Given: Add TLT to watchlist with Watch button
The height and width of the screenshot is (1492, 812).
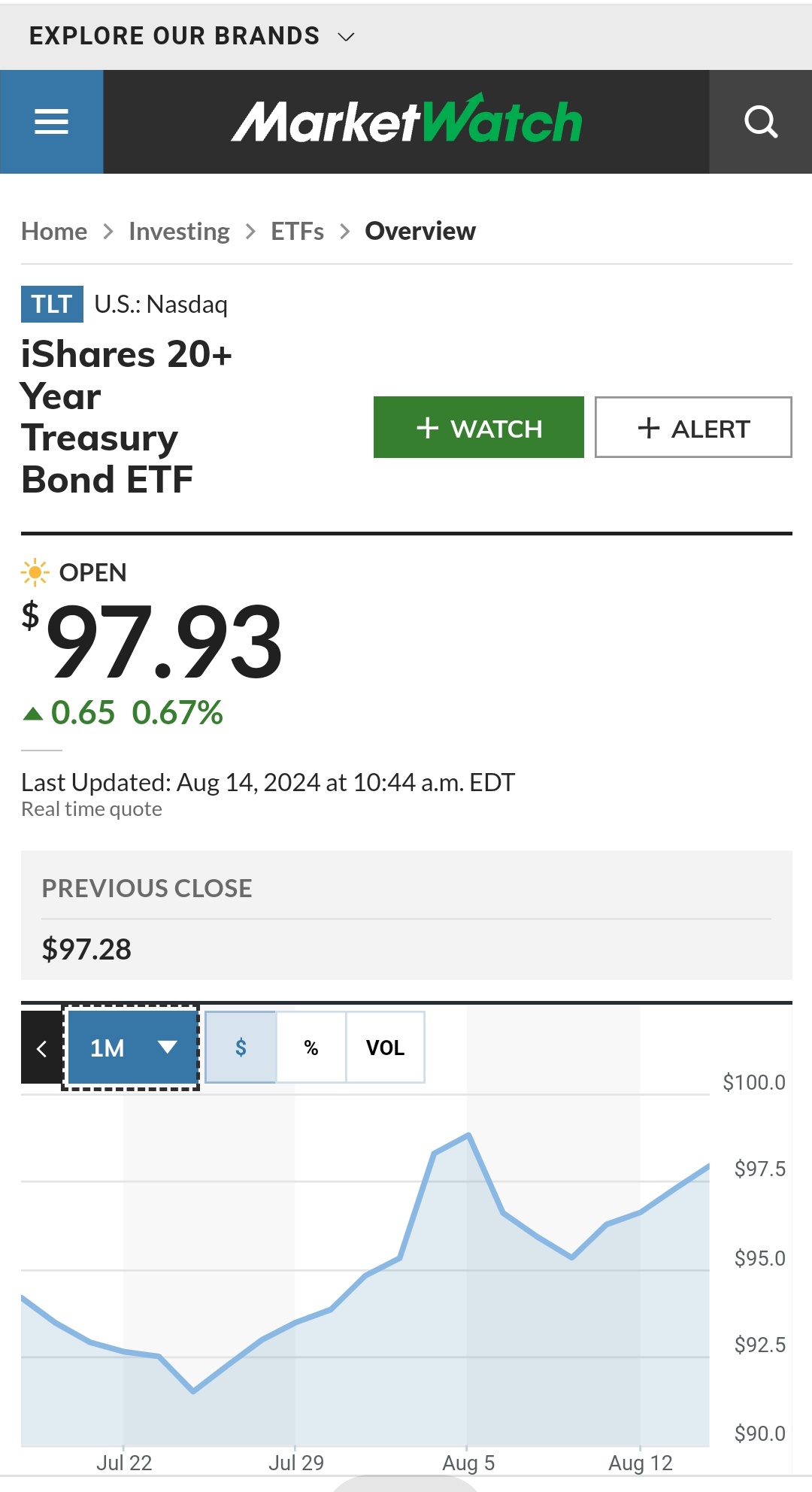Looking at the screenshot, I should [x=479, y=427].
